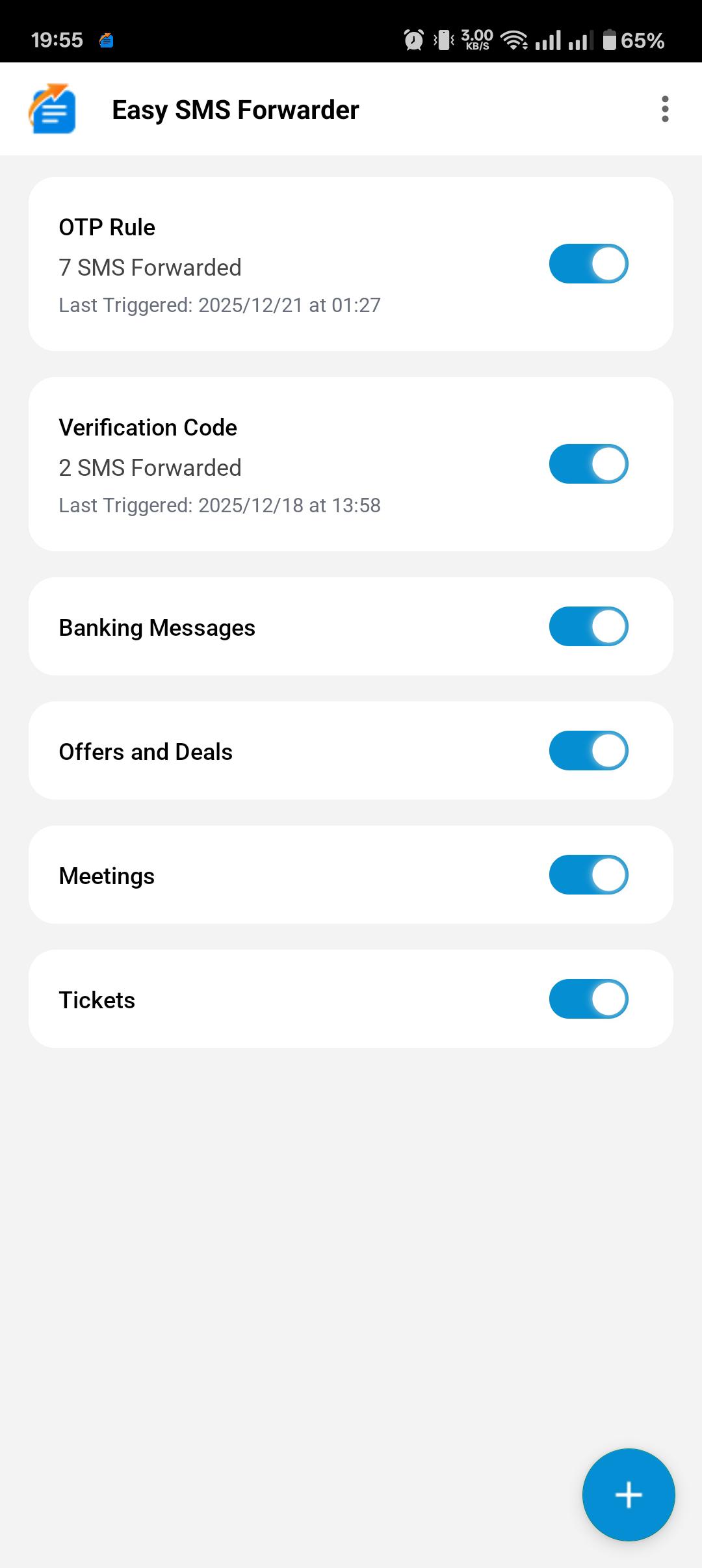Disable the Tickets forwarding toggle

point(588,999)
